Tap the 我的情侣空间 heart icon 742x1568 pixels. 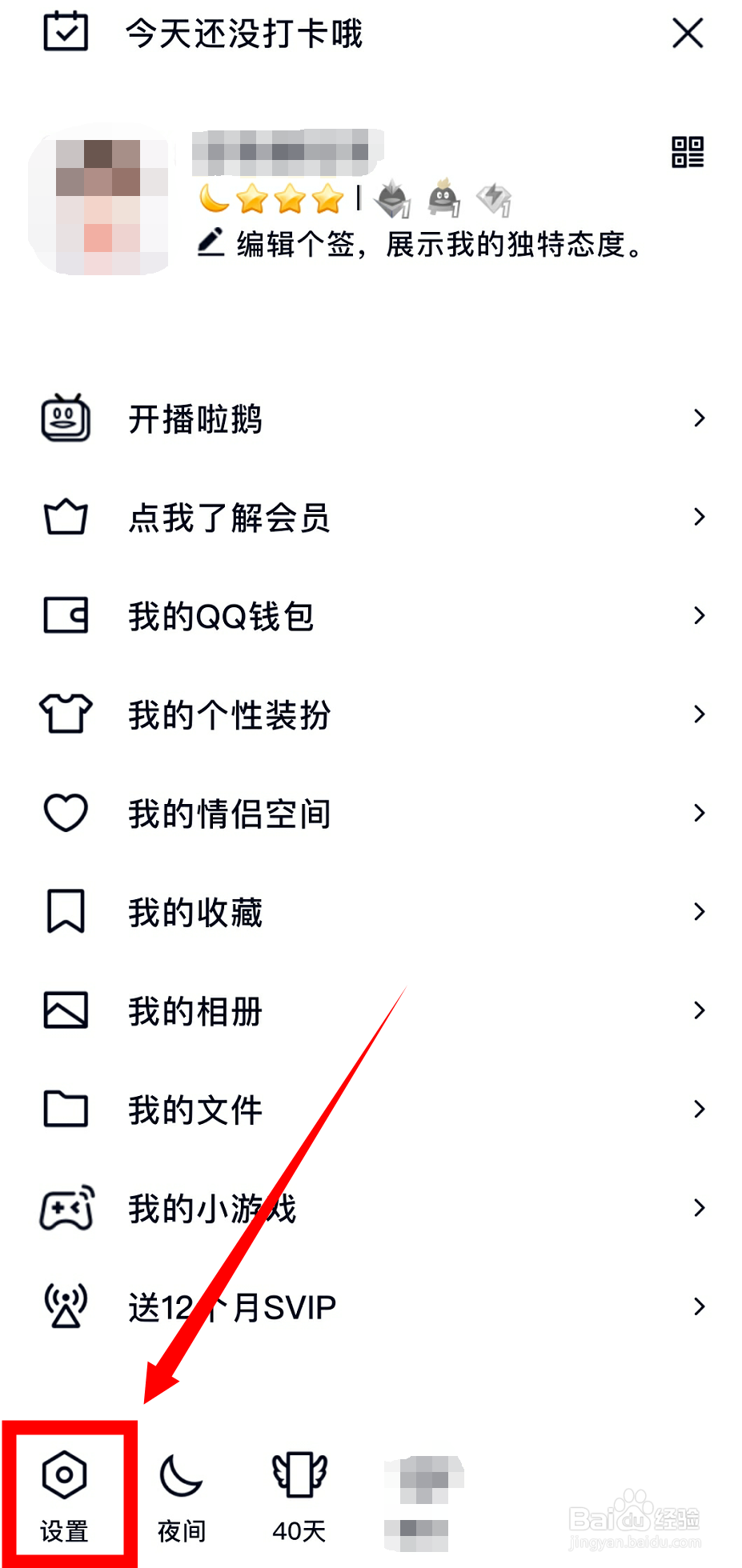pyautogui.click(x=65, y=813)
